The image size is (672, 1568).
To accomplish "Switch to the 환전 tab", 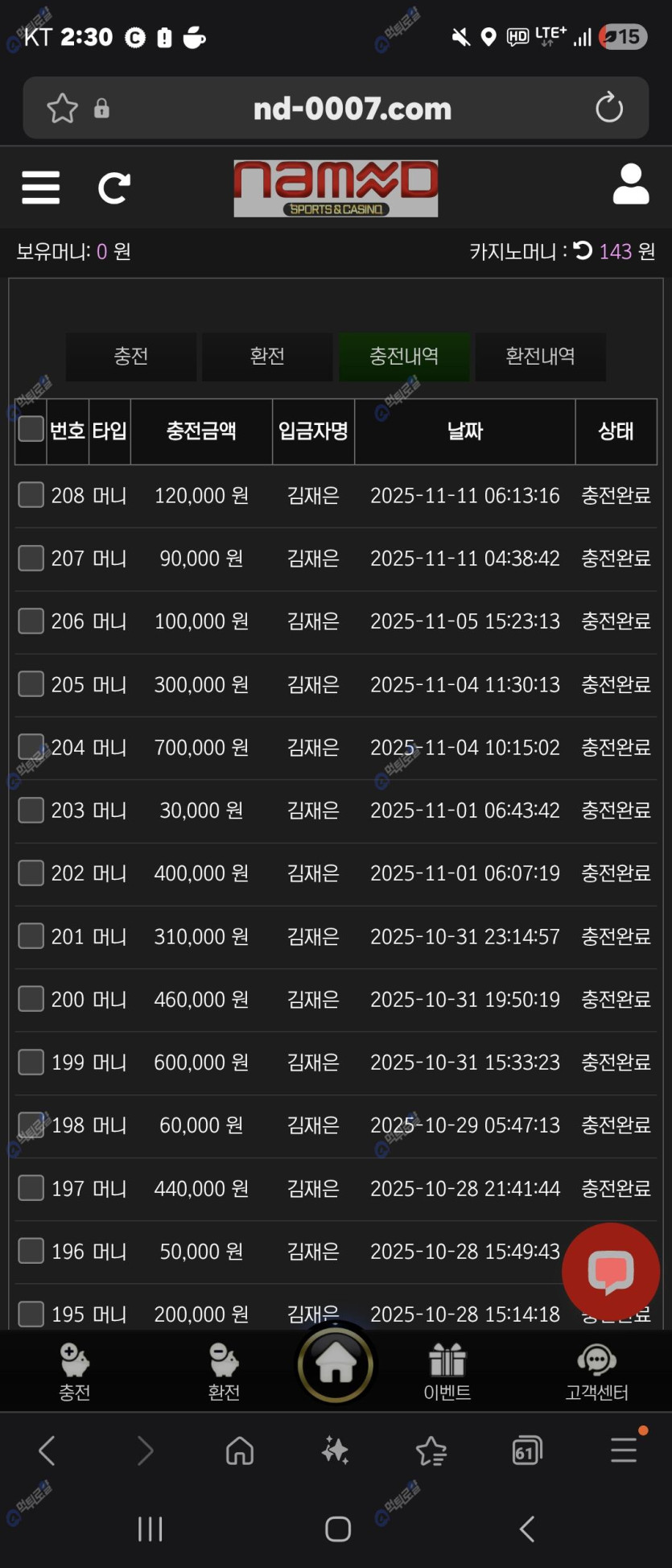I will point(267,357).
